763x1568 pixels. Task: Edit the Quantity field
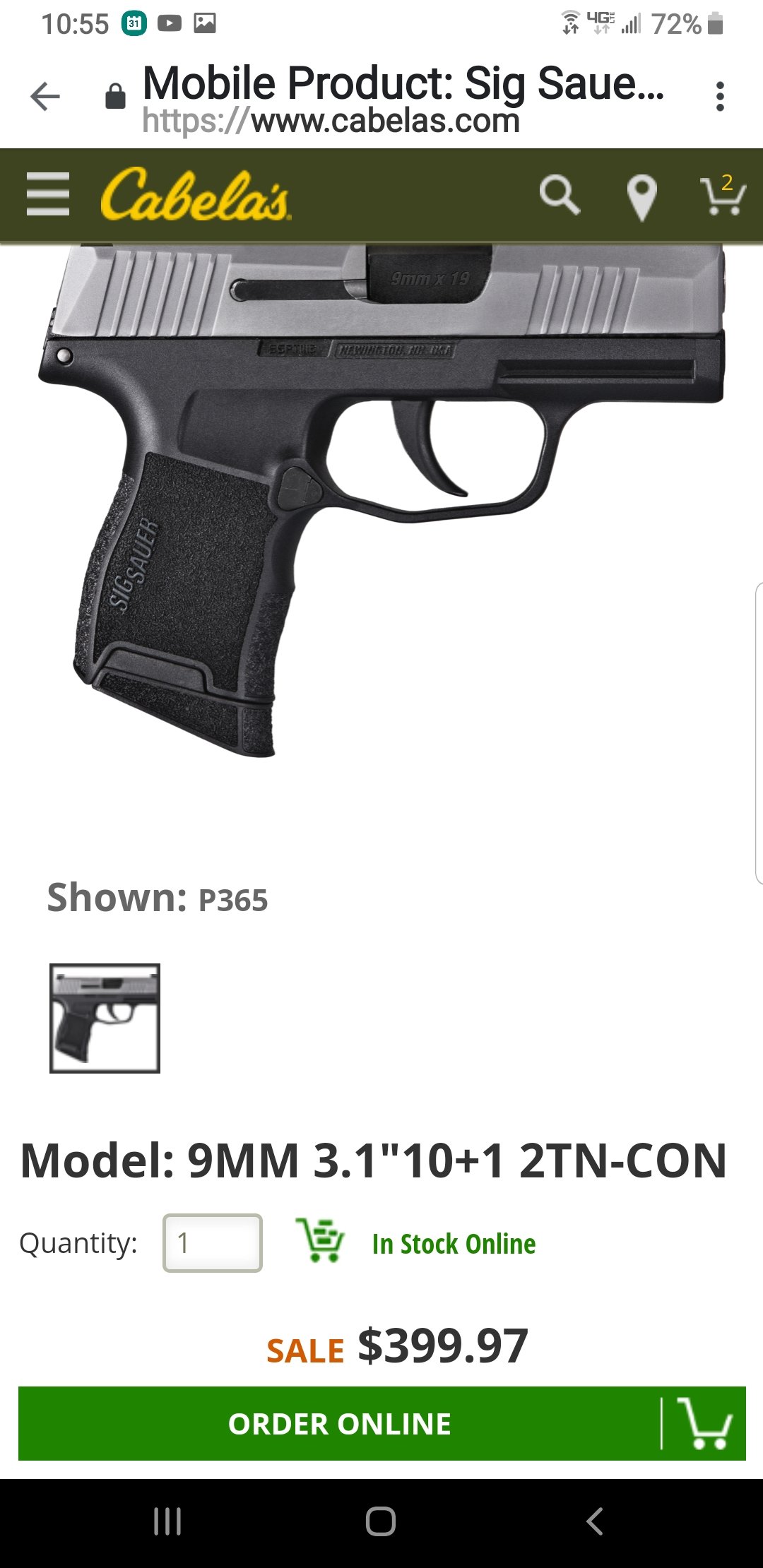pos(213,1243)
